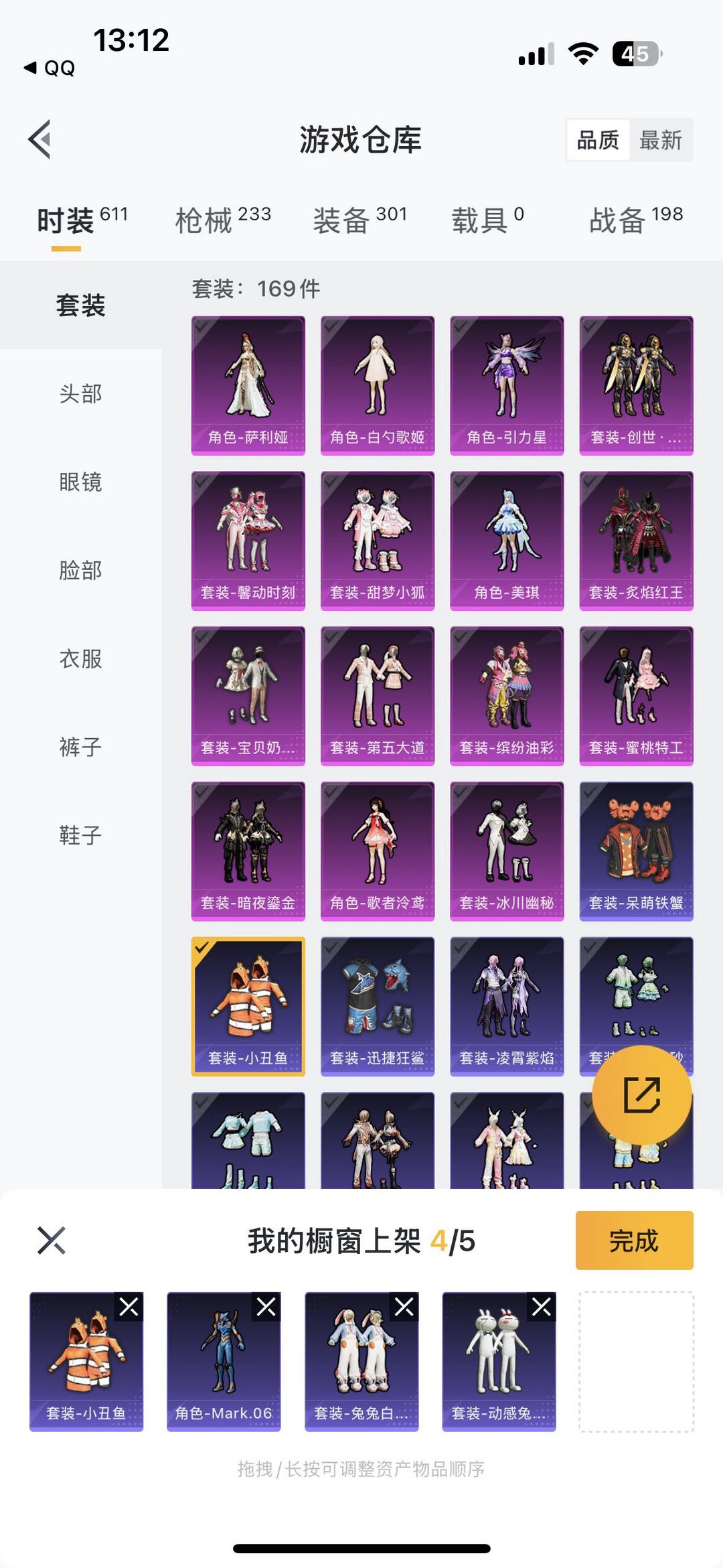Select the 套装-迅捷狂鲨 item card
Screen dimensions: 723x1568
(x=378, y=1007)
